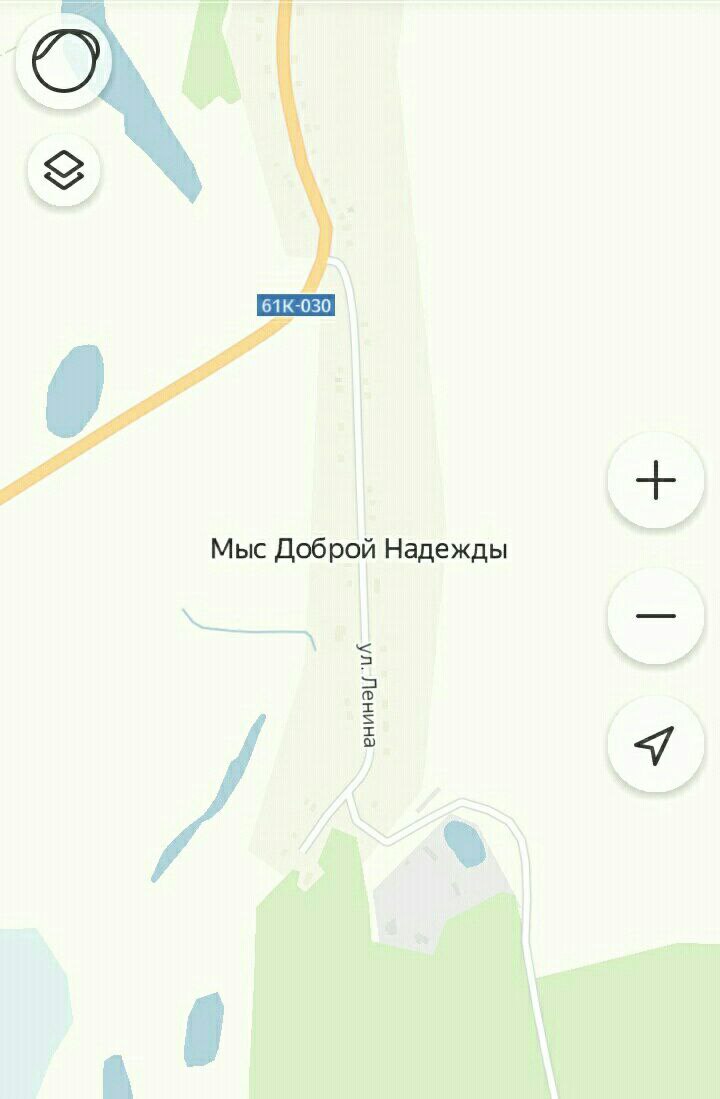Zoom in with the plus button
The height and width of the screenshot is (1099, 720).
[x=655, y=481]
